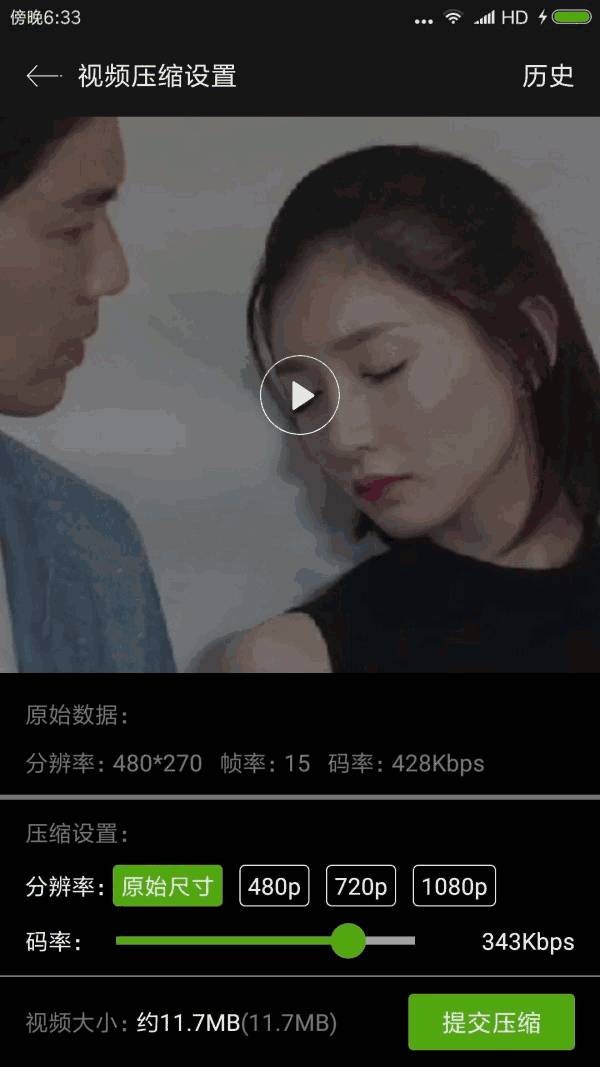
Task: Choose the 480p resolution
Action: (274, 885)
